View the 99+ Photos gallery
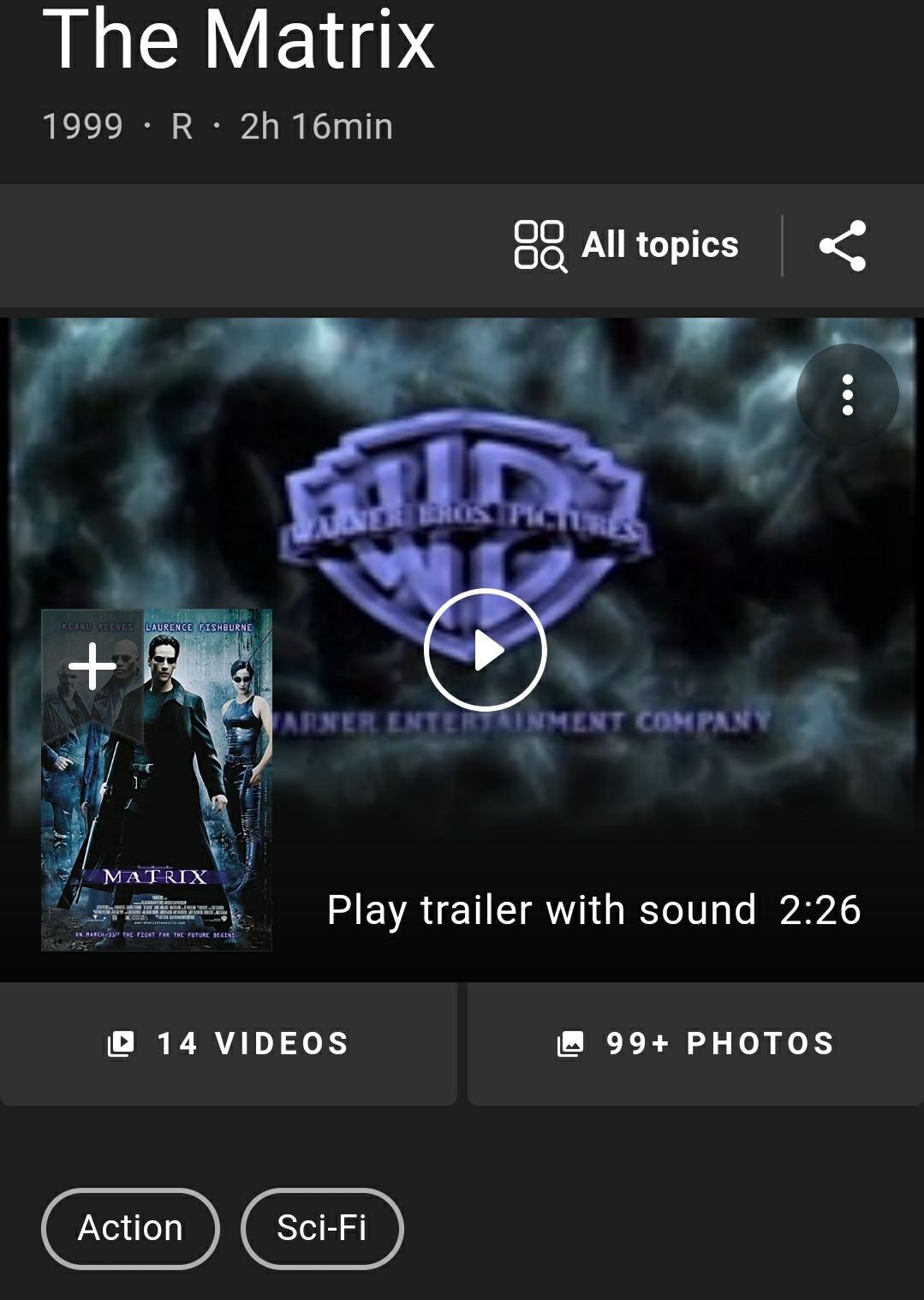Screen dimensions: 924x1300 point(695,1043)
